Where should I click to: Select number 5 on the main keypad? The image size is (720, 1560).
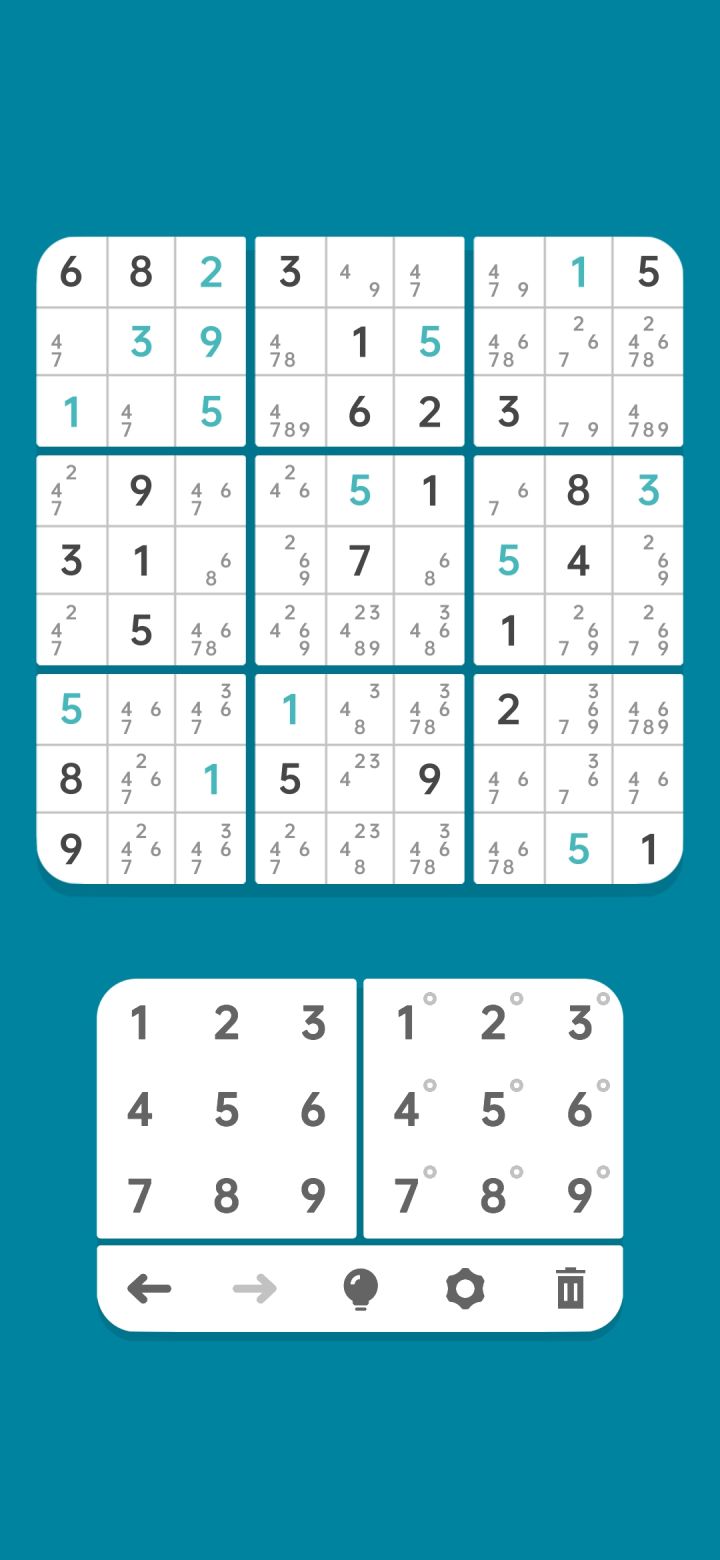[227, 1110]
